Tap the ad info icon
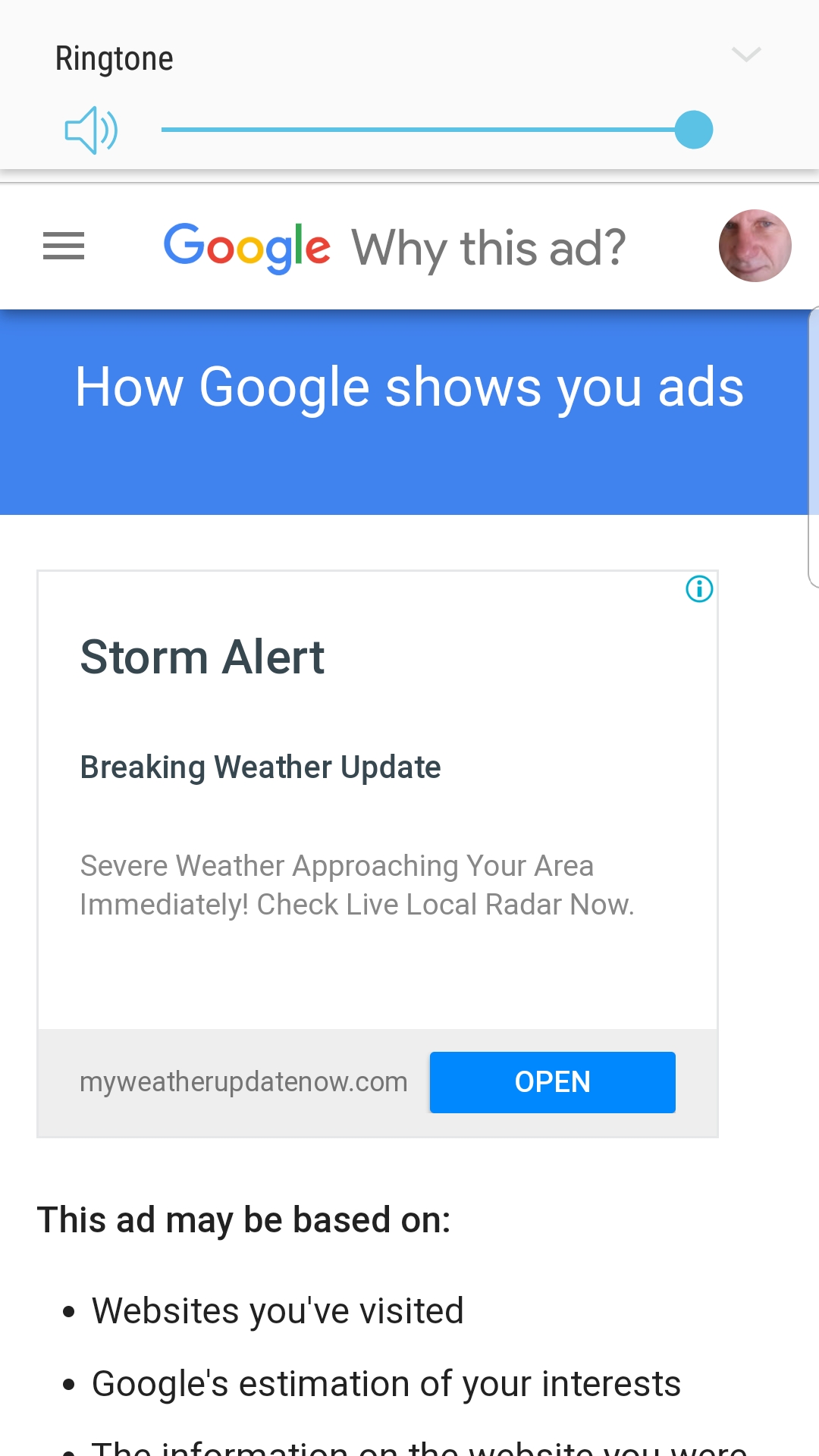This screenshot has height=1456, width=819. [699, 589]
